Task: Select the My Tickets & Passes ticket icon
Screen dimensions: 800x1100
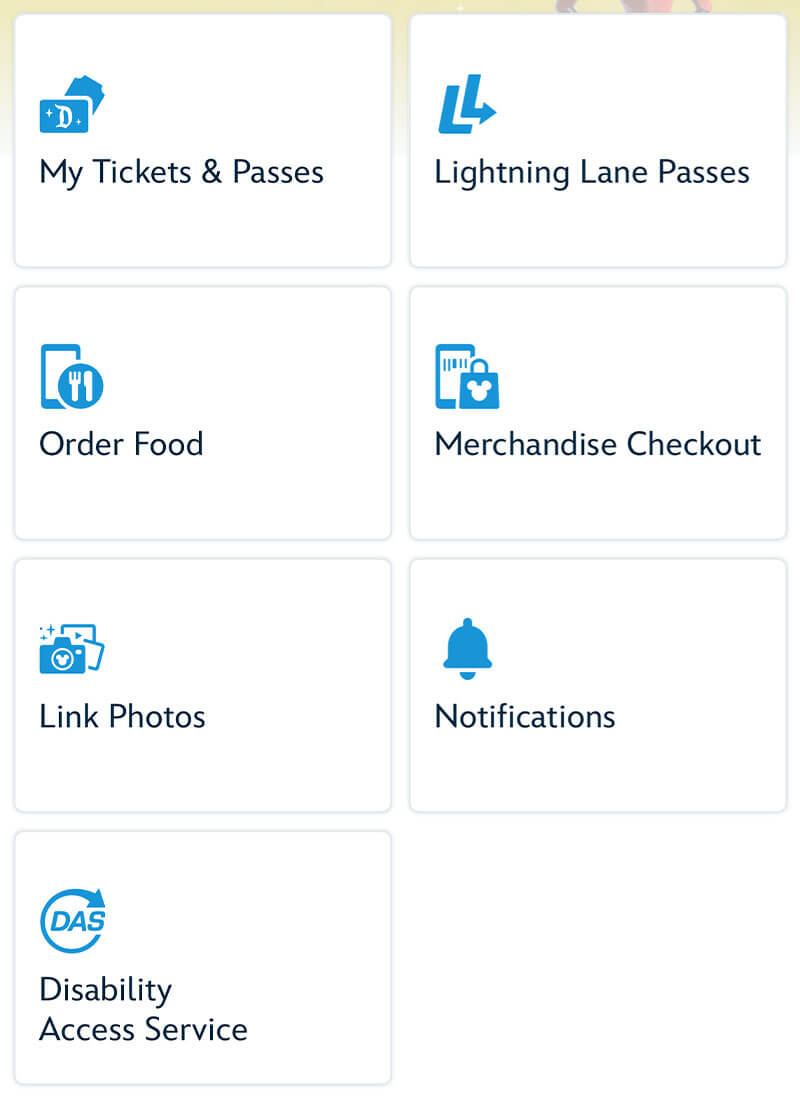Action: click(70, 104)
